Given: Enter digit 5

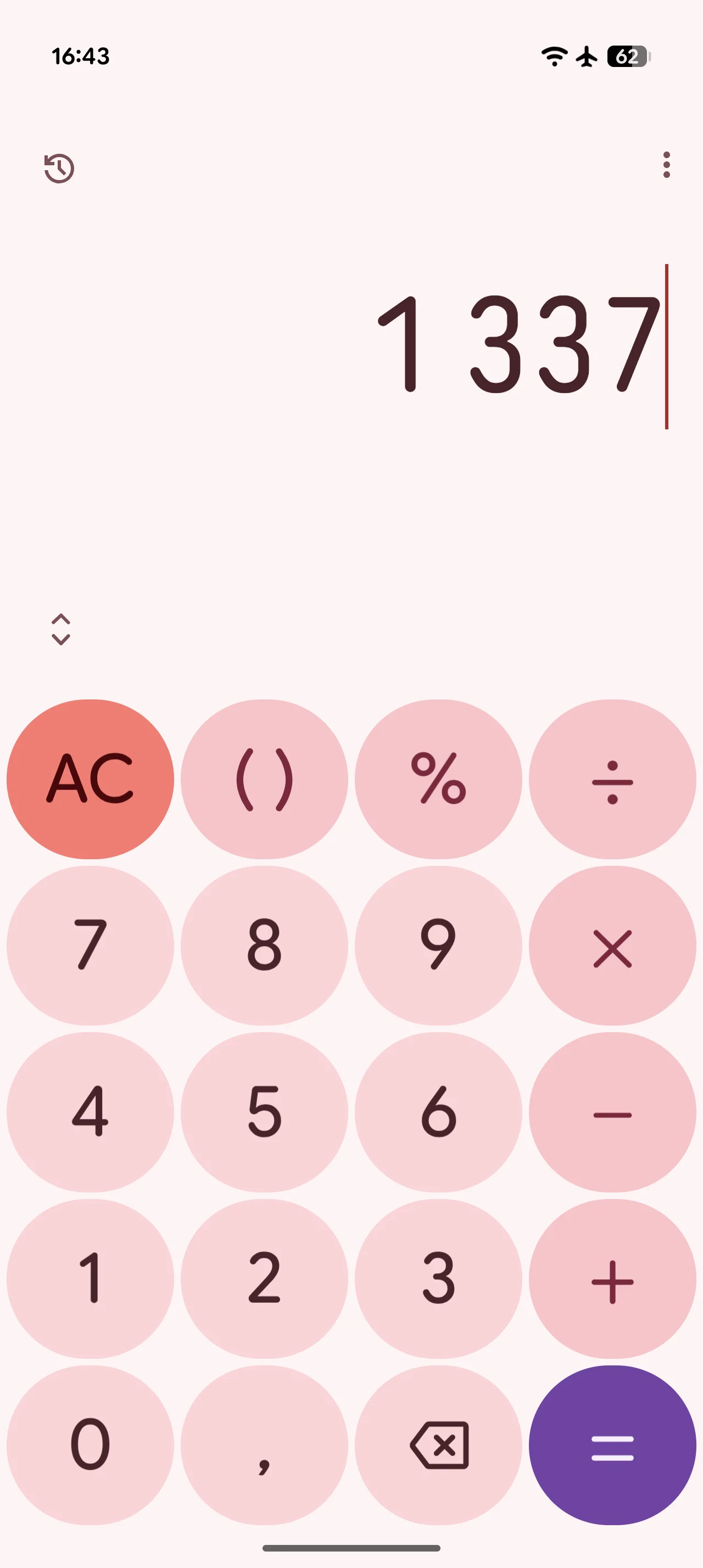Looking at the screenshot, I should [264, 1112].
